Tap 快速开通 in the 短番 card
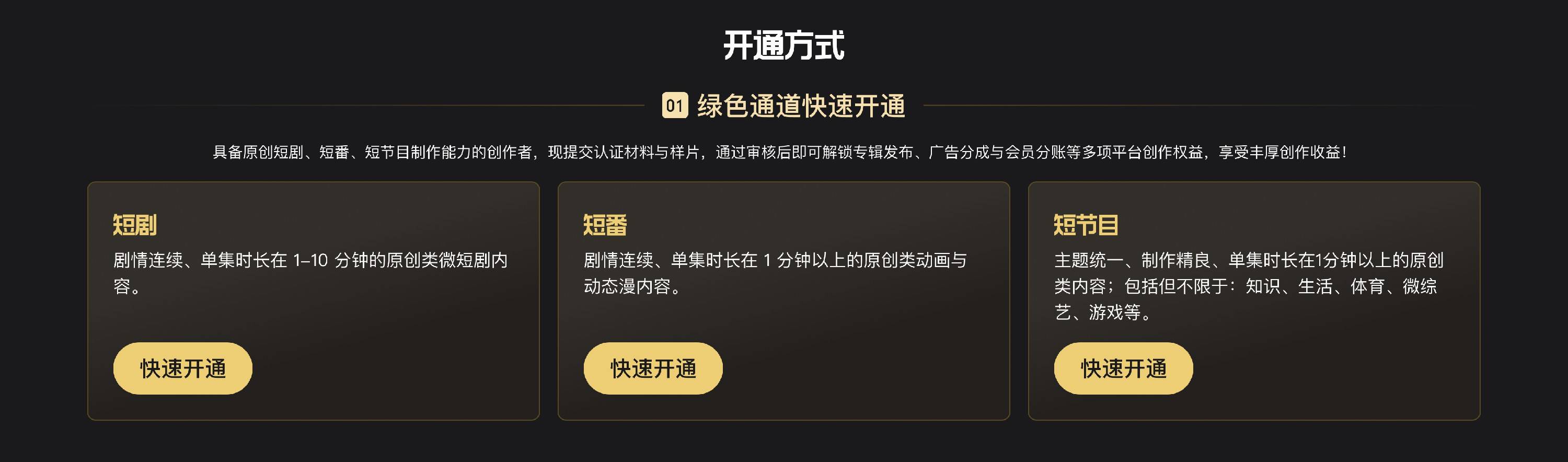 coord(652,368)
